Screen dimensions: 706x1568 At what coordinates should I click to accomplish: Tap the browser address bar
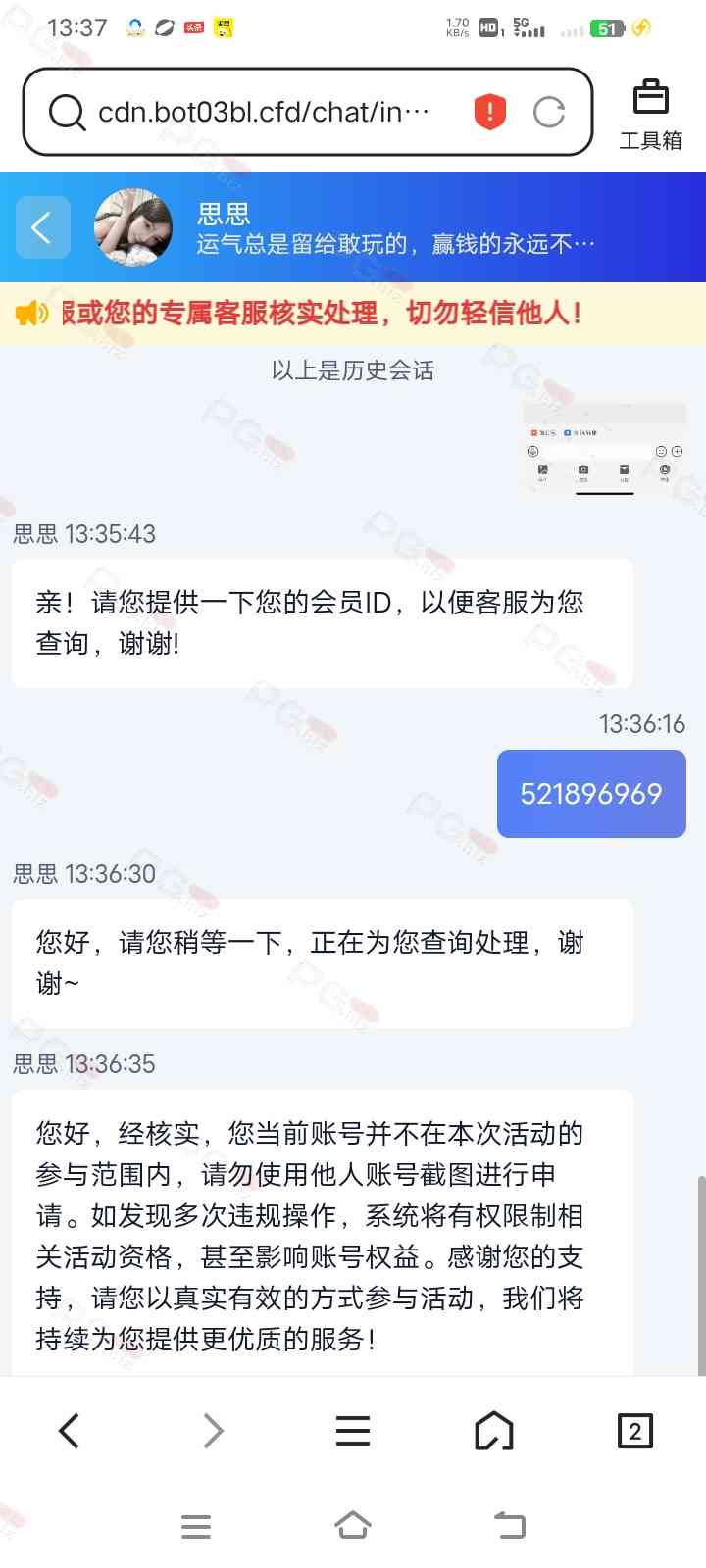pos(265,113)
